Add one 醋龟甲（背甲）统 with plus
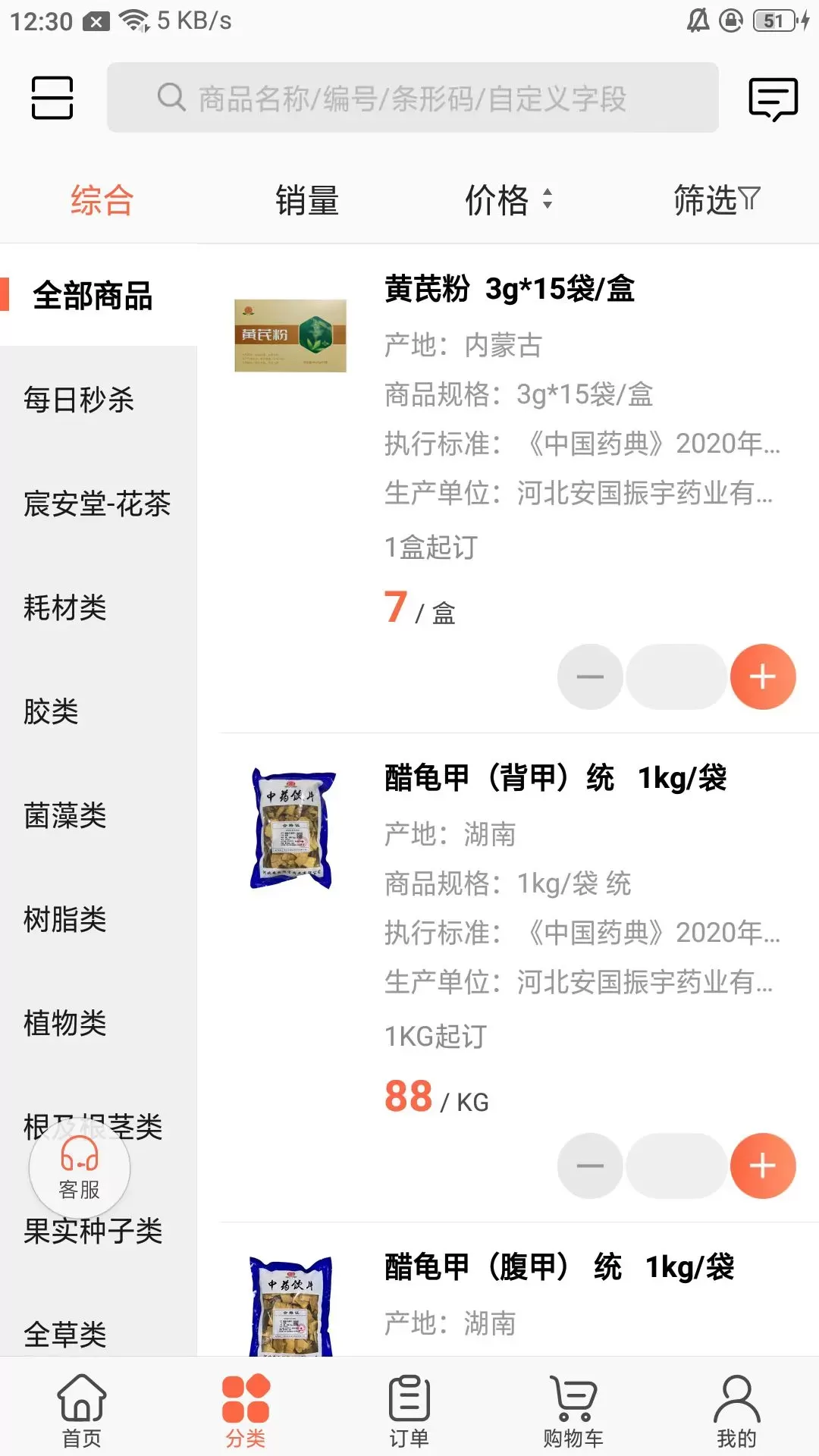 coord(763,1166)
